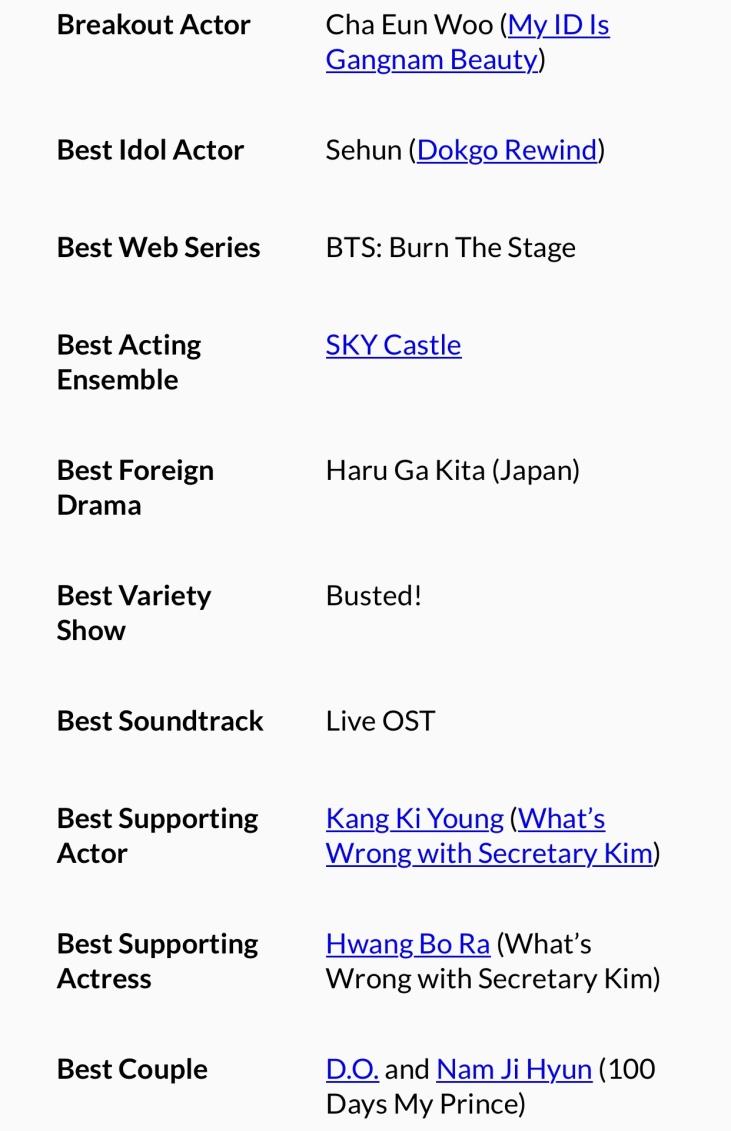Viewport: 731px width, 1131px height.
Task: Open the Dokgo Rewind link
Action: [506, 150]
